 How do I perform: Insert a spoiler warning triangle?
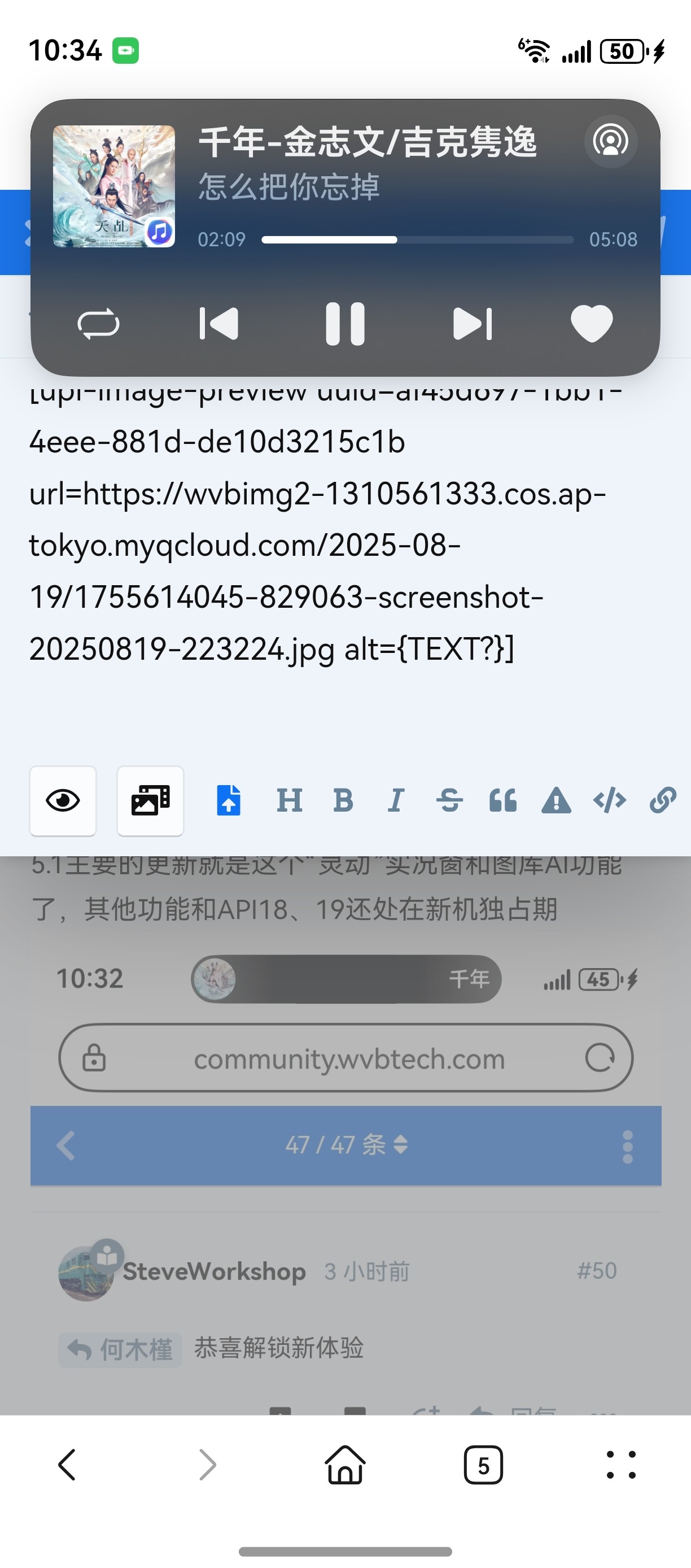click(x=556, y=800)
